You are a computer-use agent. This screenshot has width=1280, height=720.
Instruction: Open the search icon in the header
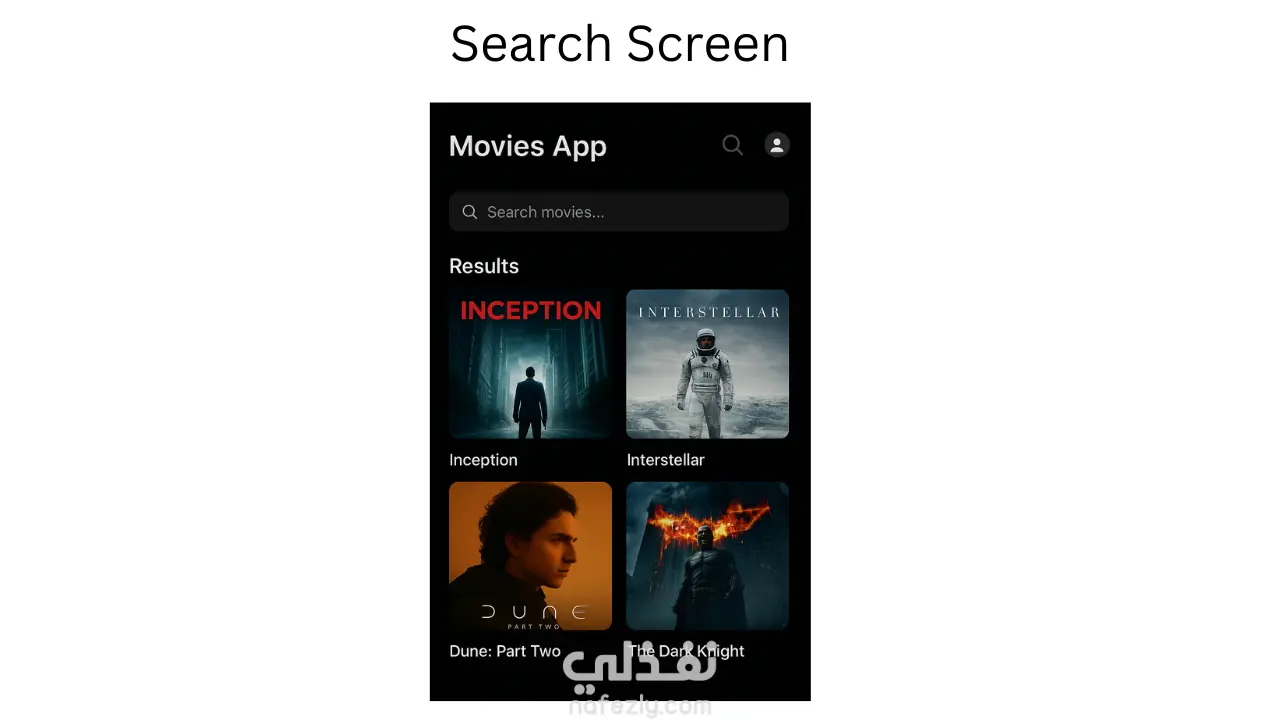click(x=732, y=145)
